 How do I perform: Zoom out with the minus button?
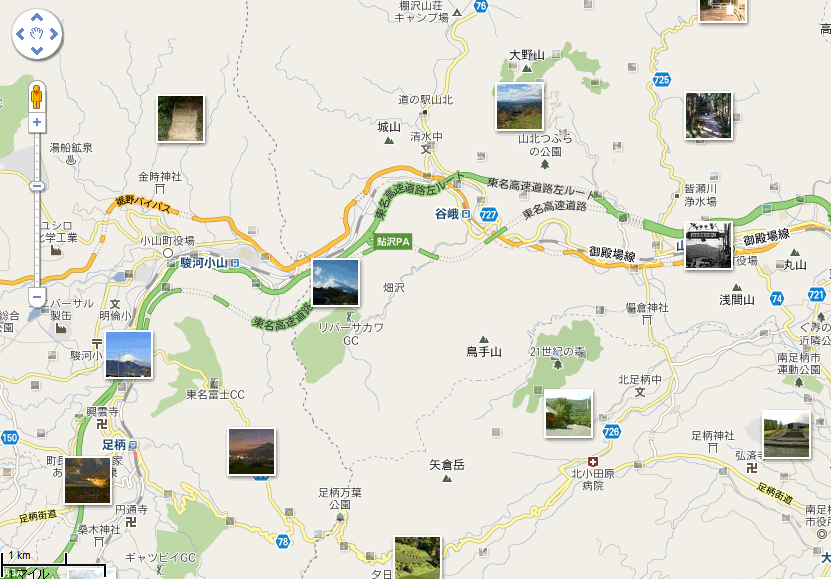37,296
